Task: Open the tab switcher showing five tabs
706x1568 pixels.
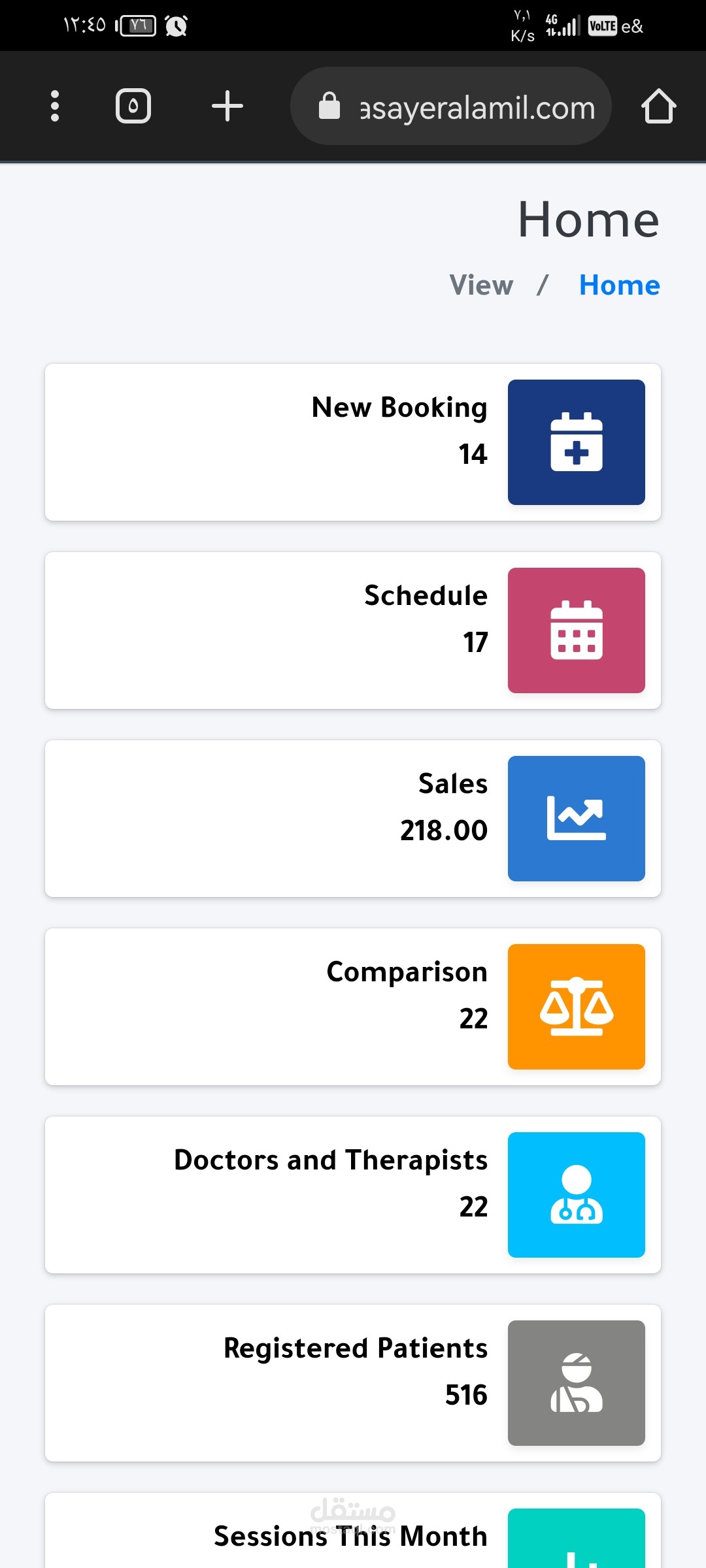Action: (133, 106)
